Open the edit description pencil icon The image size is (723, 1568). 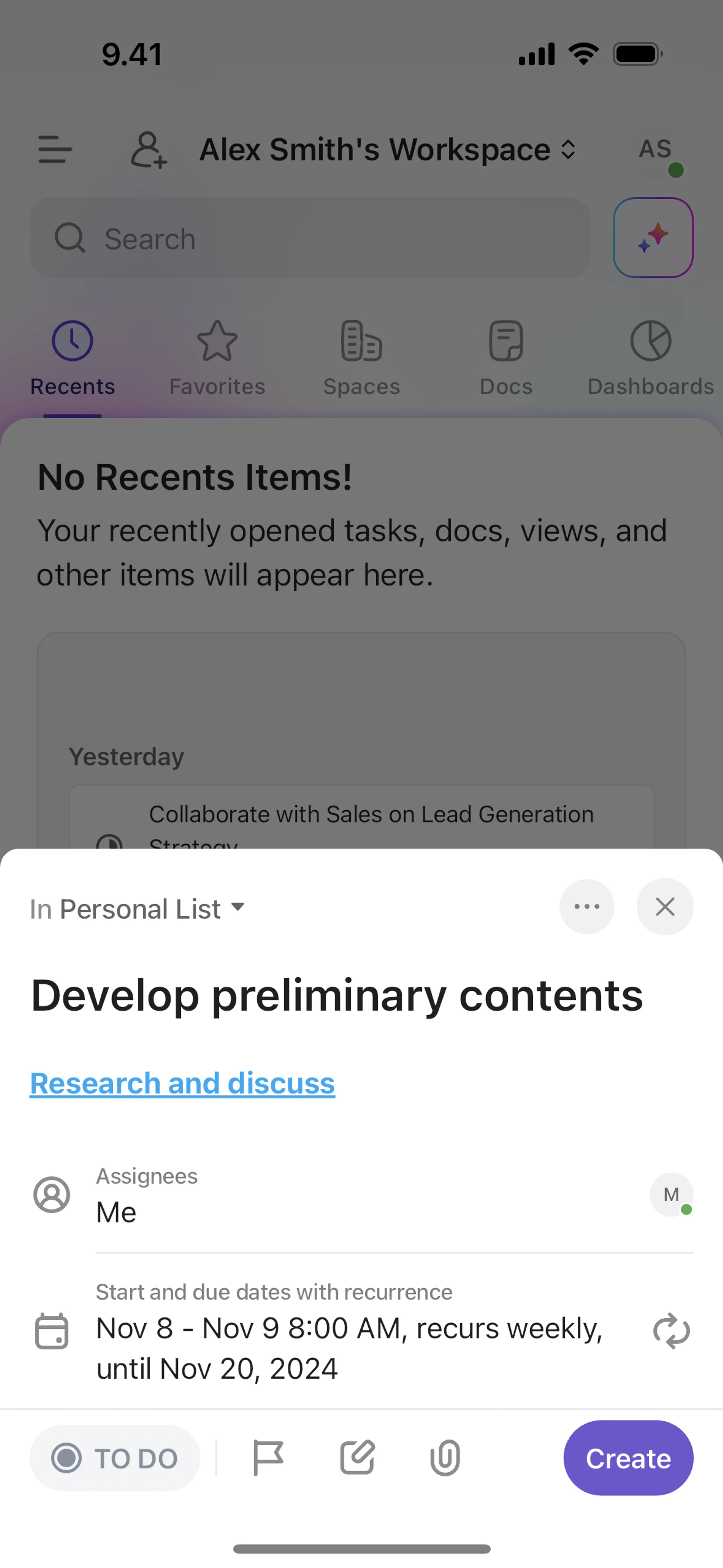[x=357, y=1458]
